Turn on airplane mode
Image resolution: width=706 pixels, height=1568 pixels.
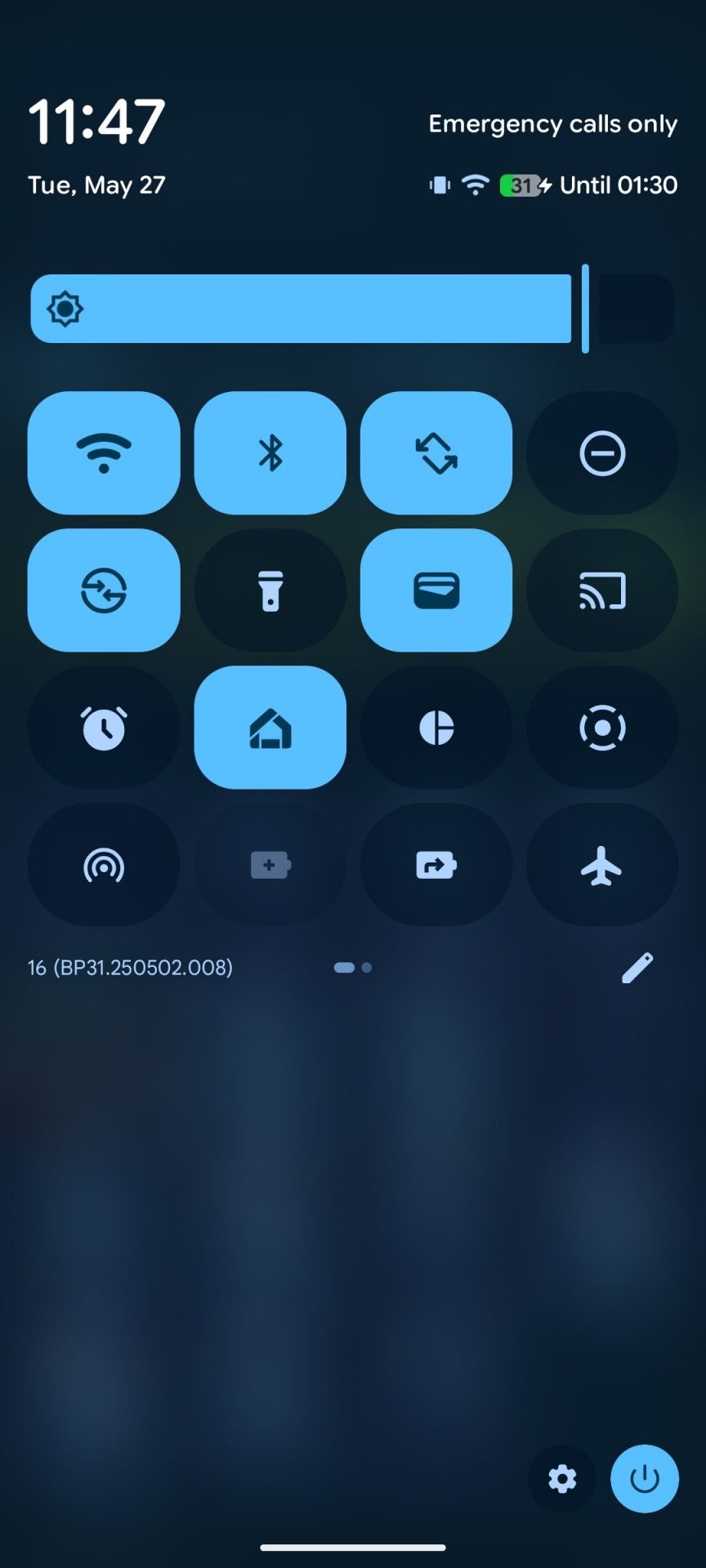(x=602, y=865)
